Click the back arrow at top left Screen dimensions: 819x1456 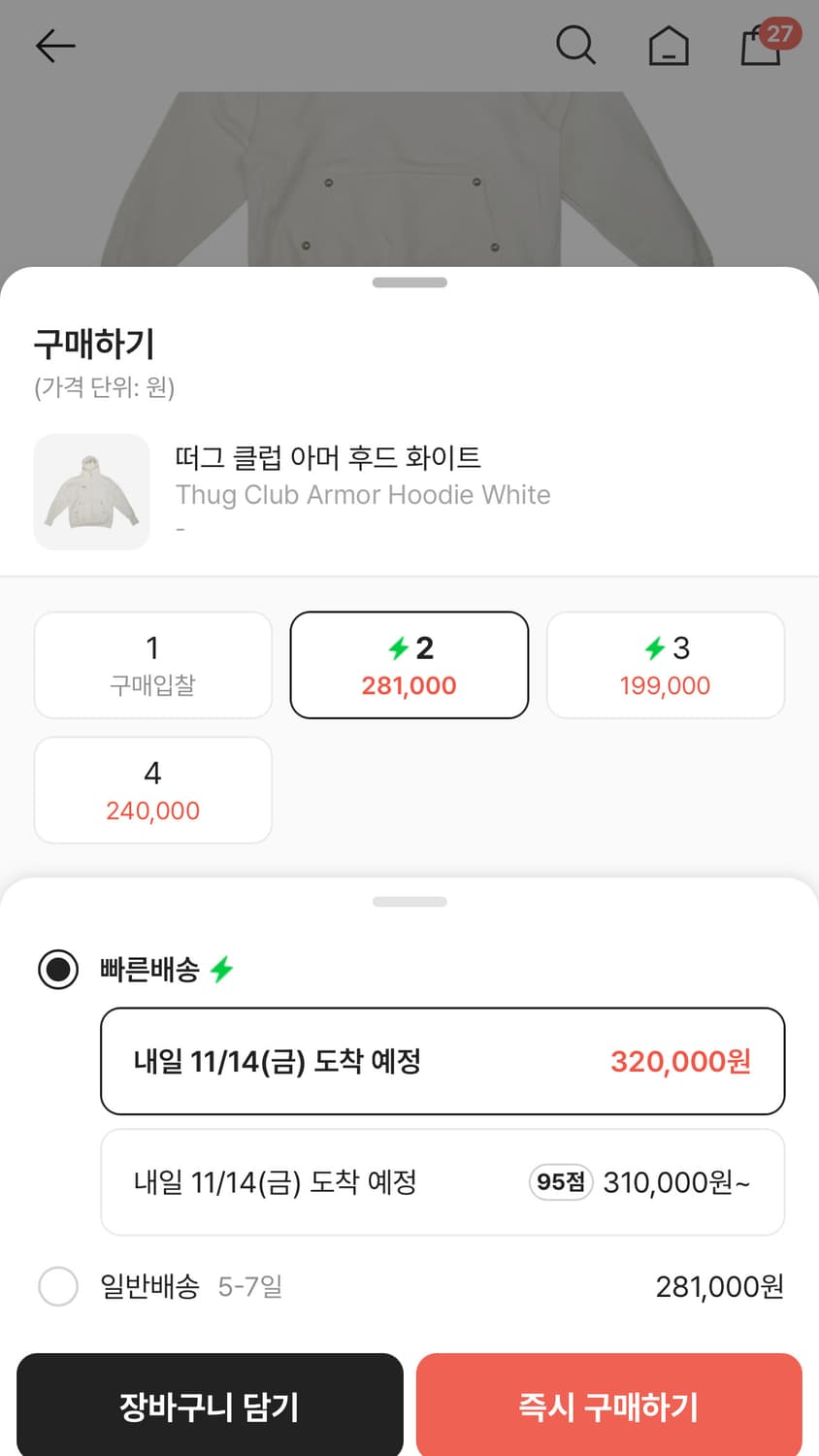[x=55, y=45]
